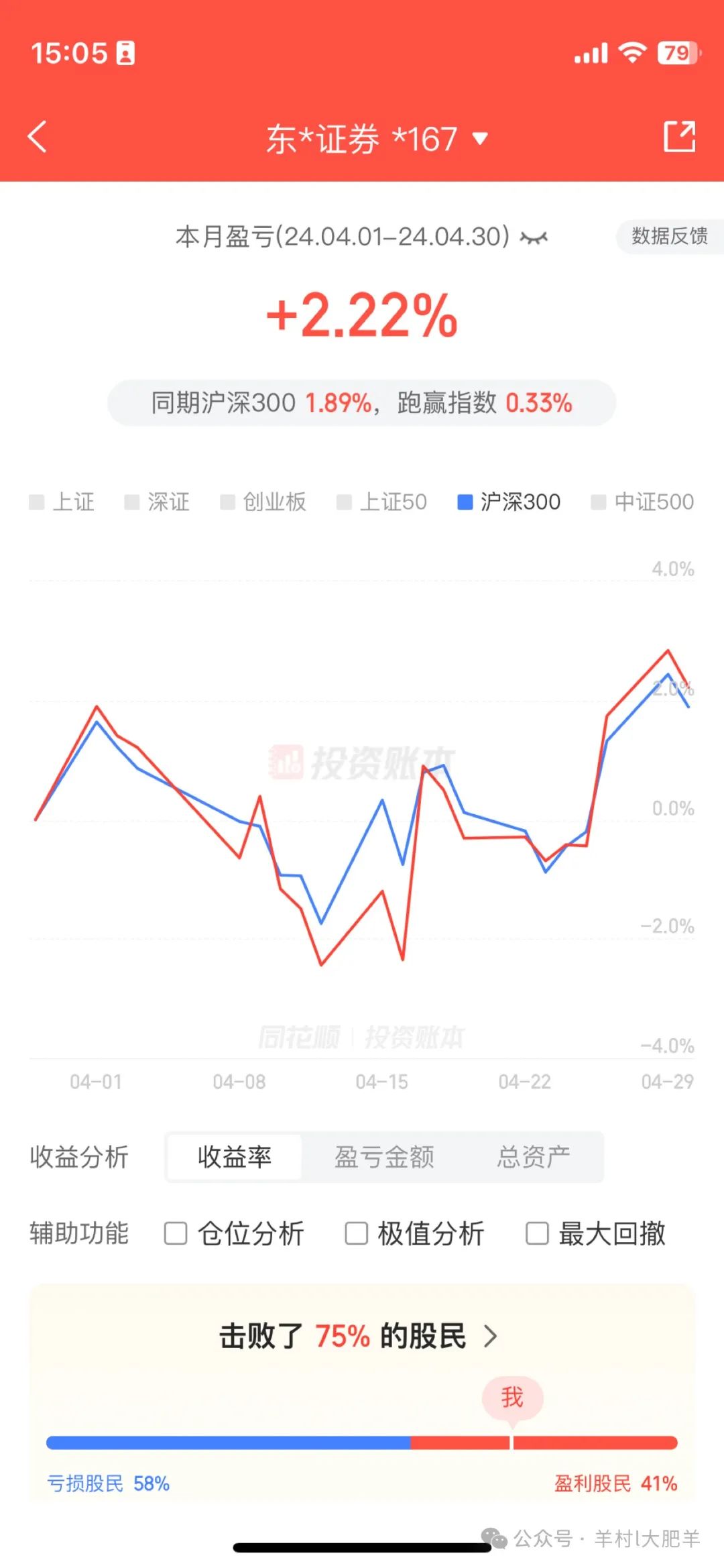Switch to the 总资产 tab
The width and height of the screenshot is (724, 1568).
(533, 1157)
